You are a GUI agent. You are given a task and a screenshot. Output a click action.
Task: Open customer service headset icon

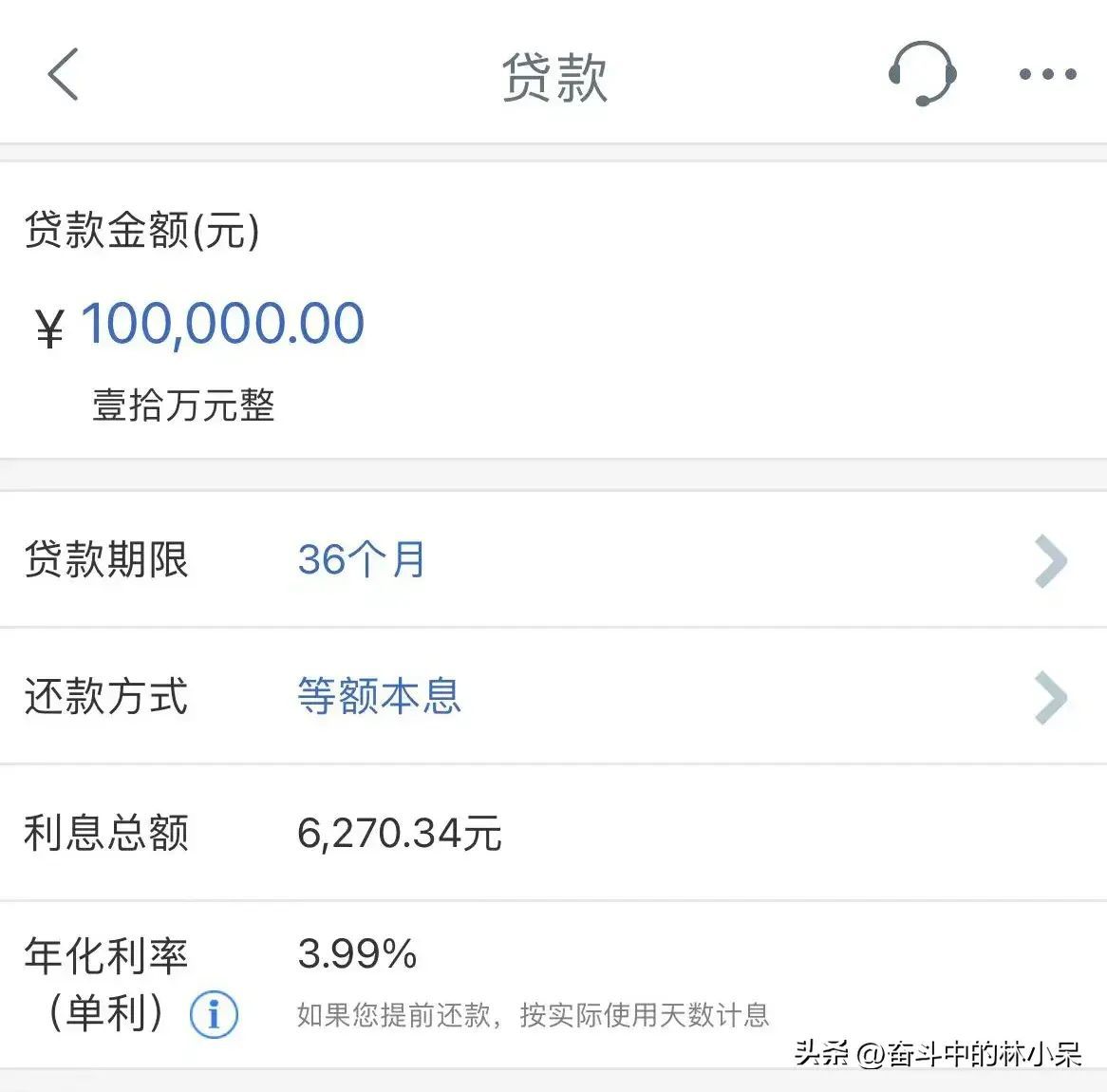coord(921,74)
